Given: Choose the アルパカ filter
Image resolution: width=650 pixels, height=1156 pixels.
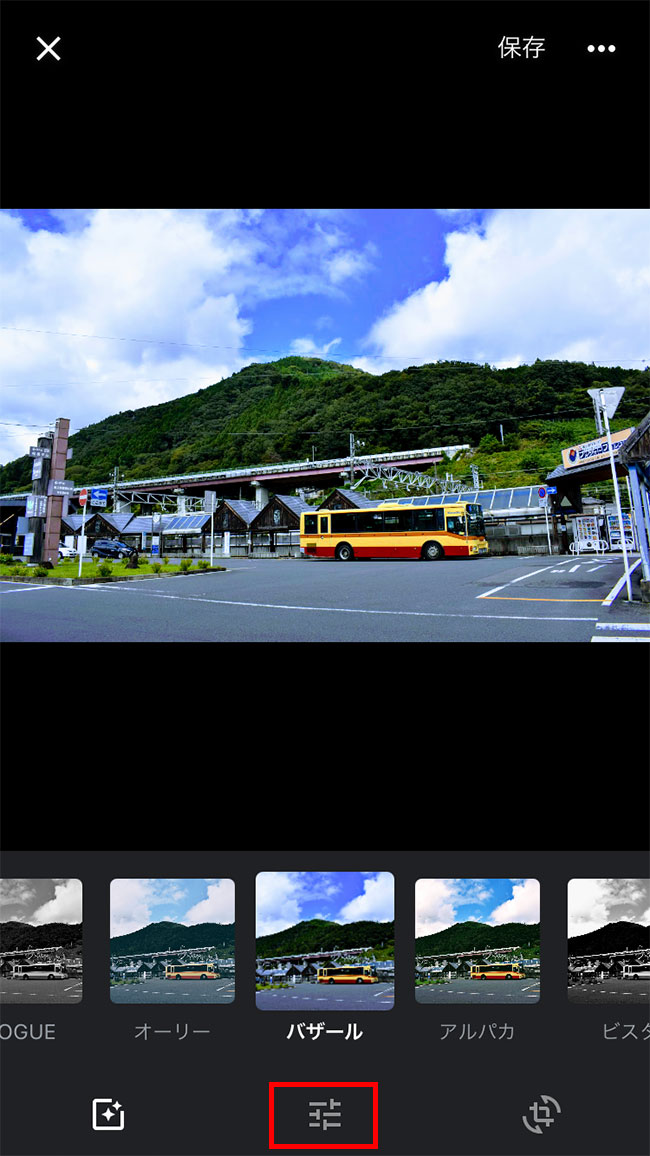Looking at the screenshot, I should coord(477,941).
